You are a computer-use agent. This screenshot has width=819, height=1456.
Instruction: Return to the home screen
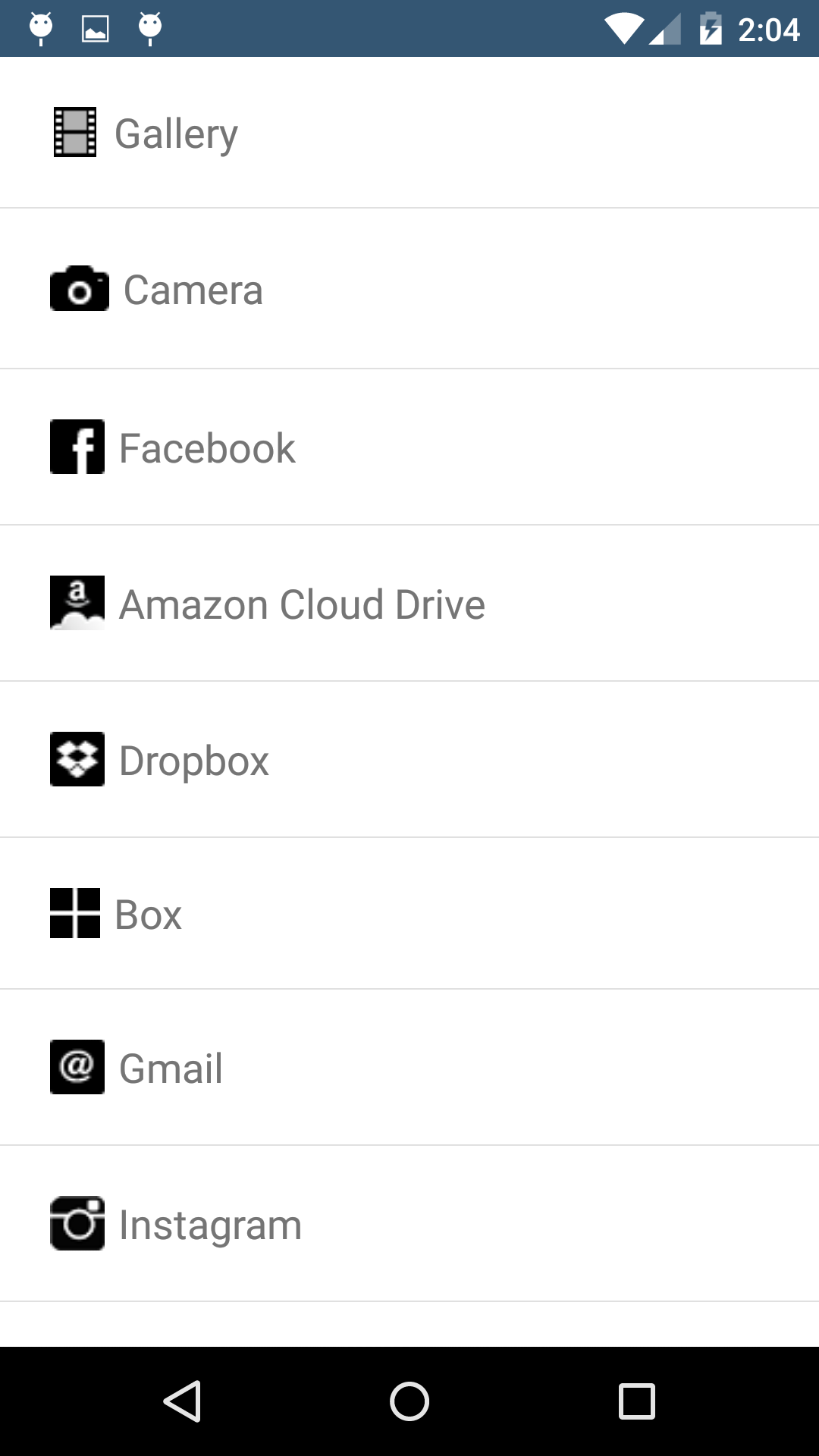(409, 1401)
